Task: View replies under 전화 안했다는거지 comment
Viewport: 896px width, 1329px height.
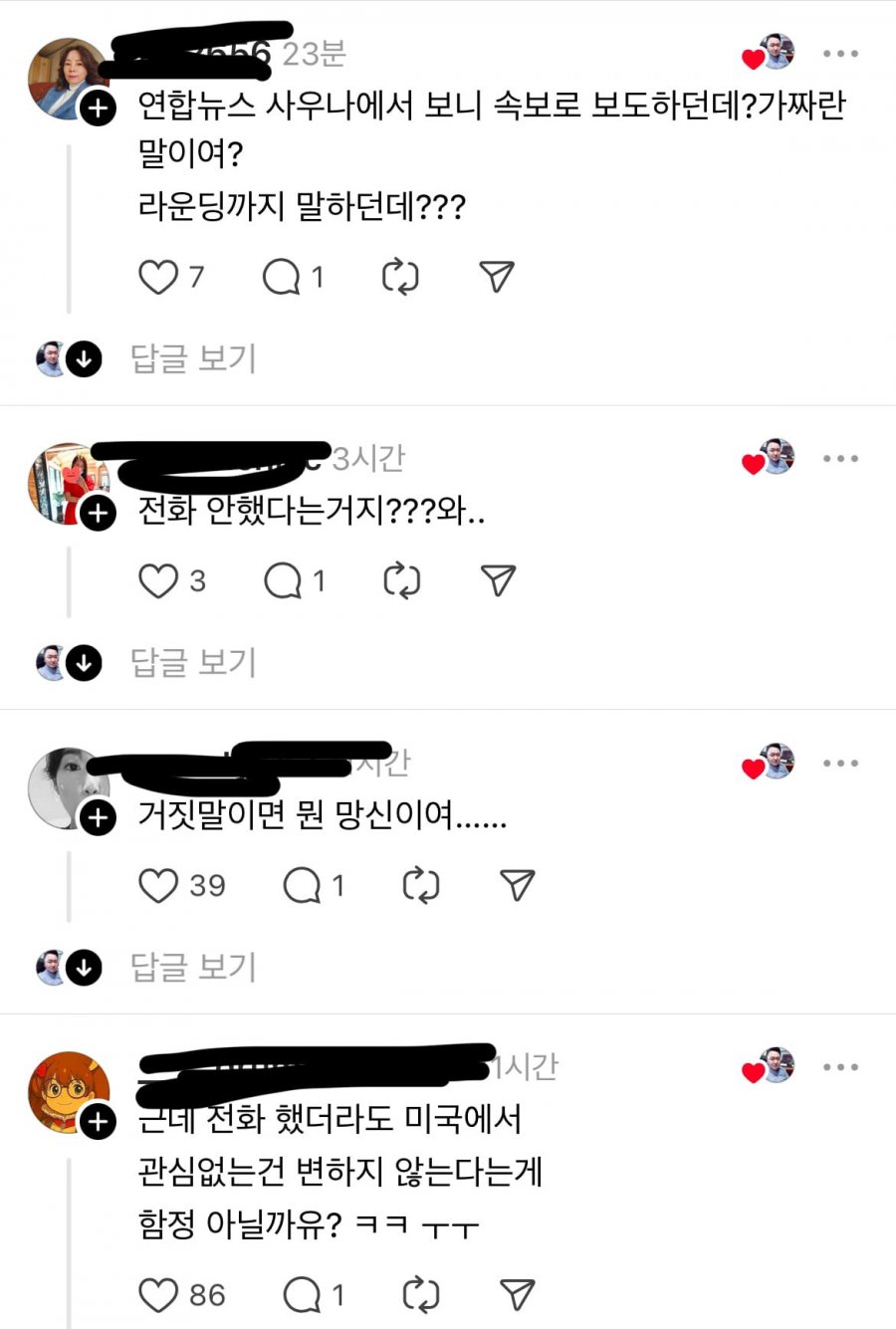Action: click(193, 662)
